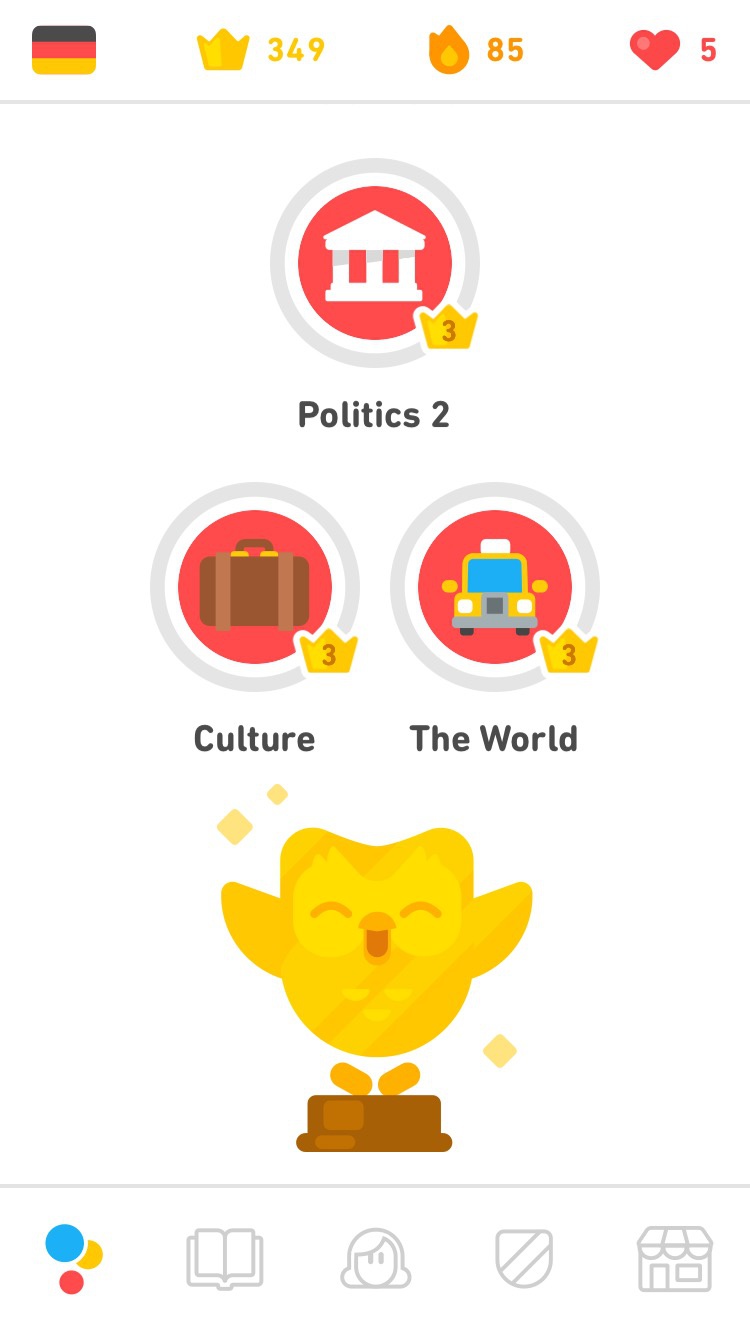
Task: Open the Profile tab
Action: 376,1259
